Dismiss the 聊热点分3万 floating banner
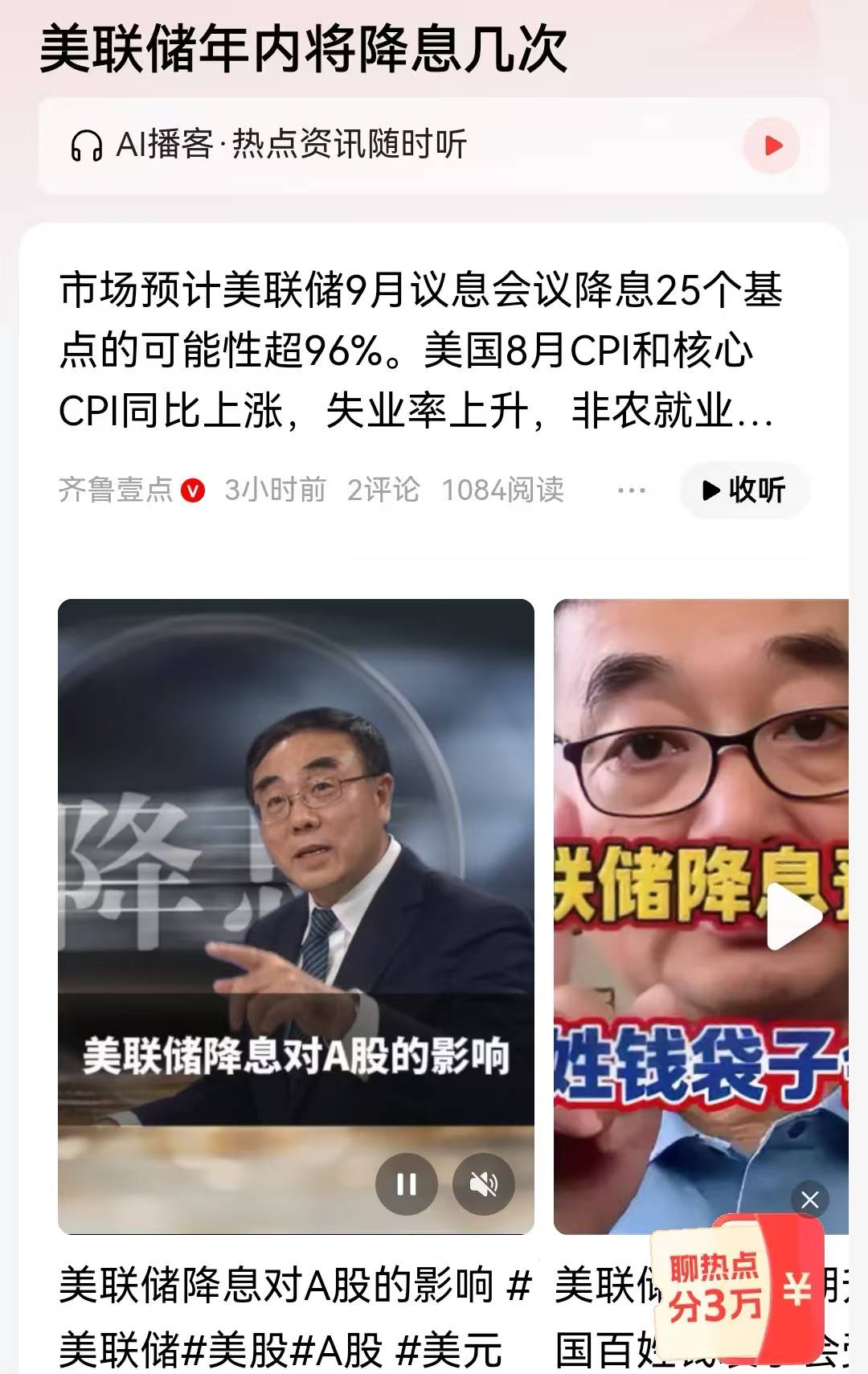The height and width of the screenshot is (1374, 868). pos(809,1200)
